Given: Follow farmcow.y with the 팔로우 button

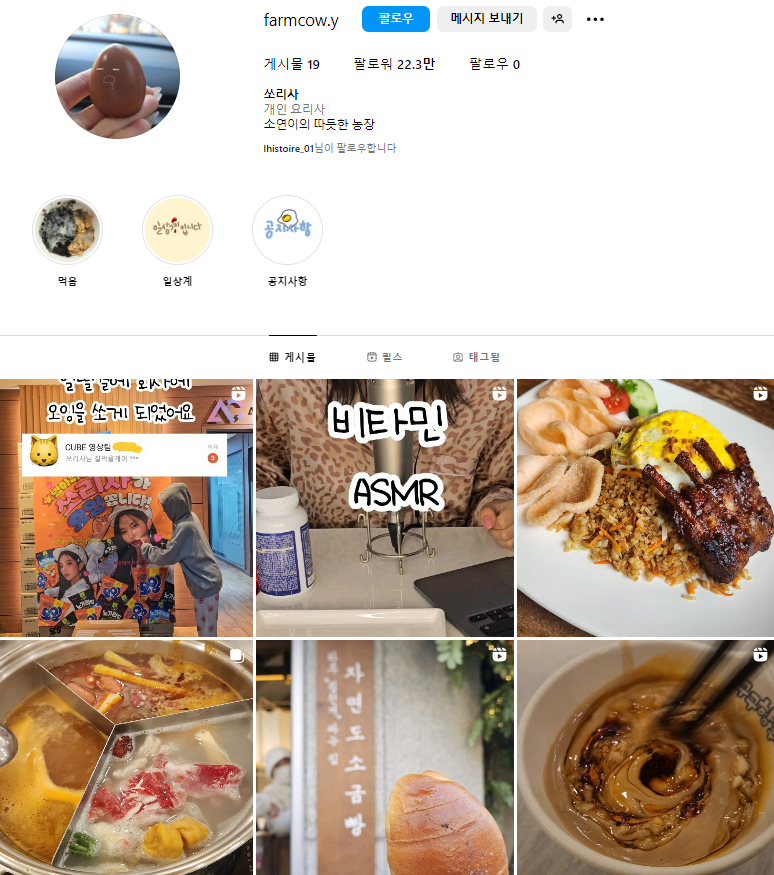Looking at the screenshot, I should click(396, 19).
